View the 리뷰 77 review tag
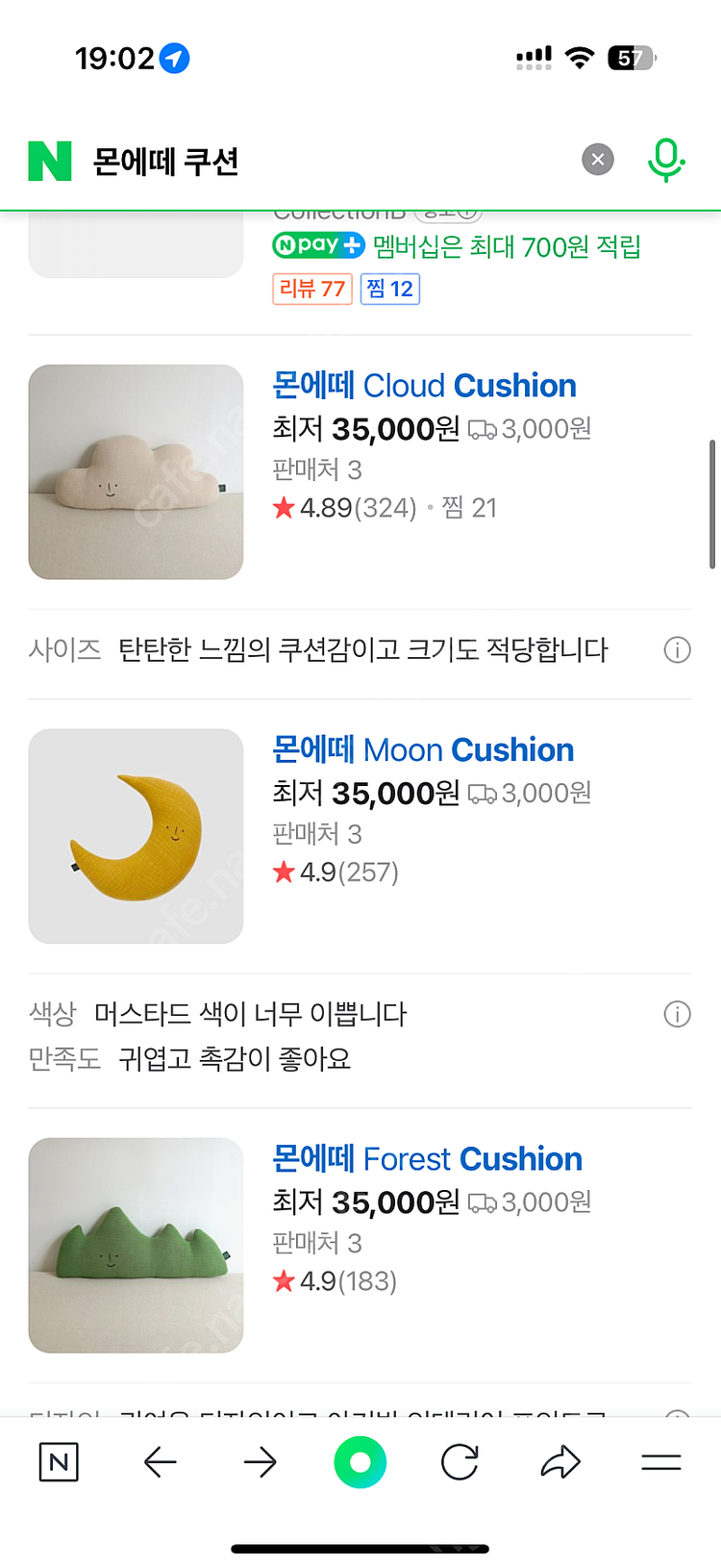 311,290
